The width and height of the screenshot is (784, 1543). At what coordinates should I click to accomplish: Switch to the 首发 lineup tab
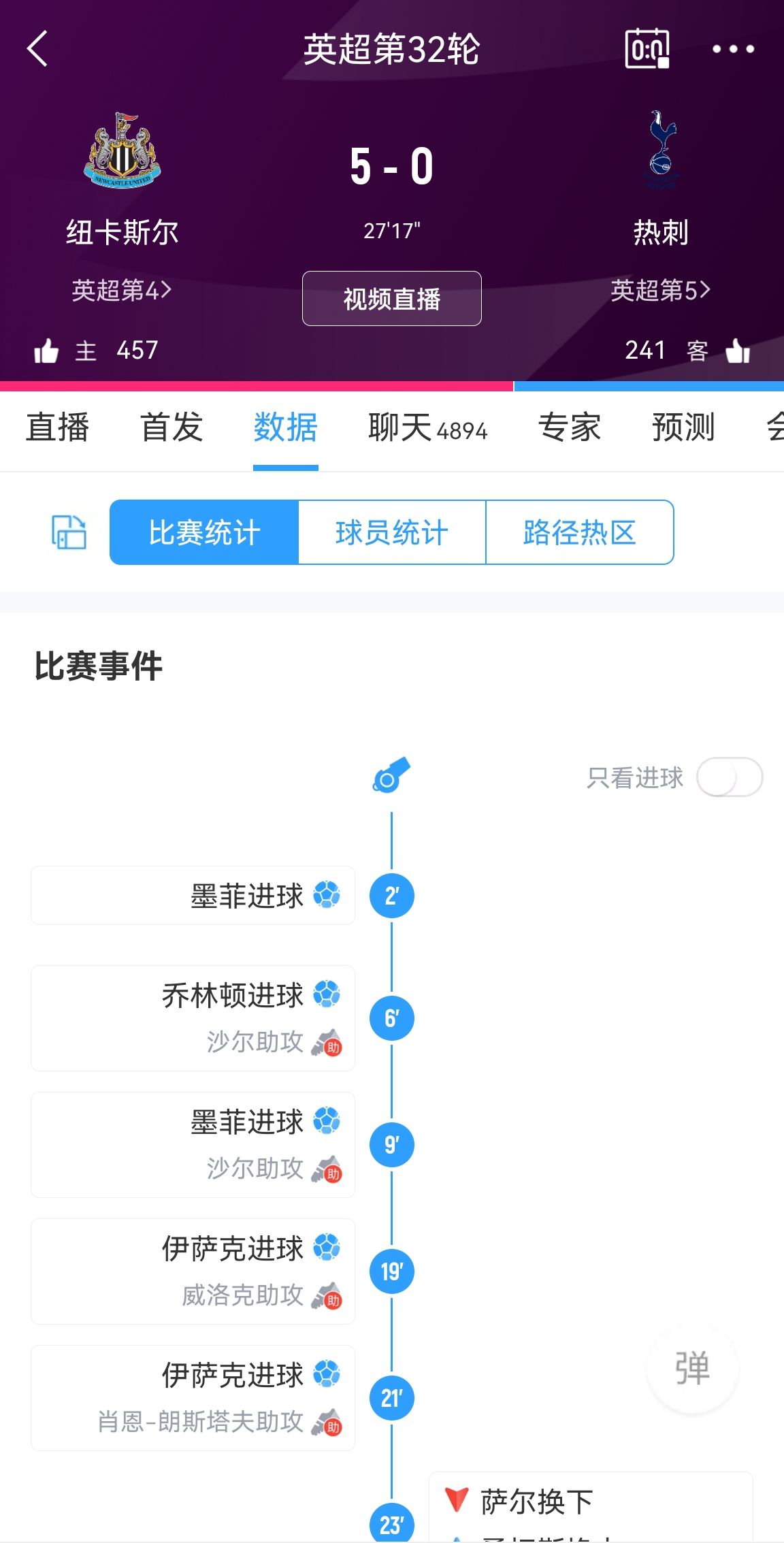(171, 428)
